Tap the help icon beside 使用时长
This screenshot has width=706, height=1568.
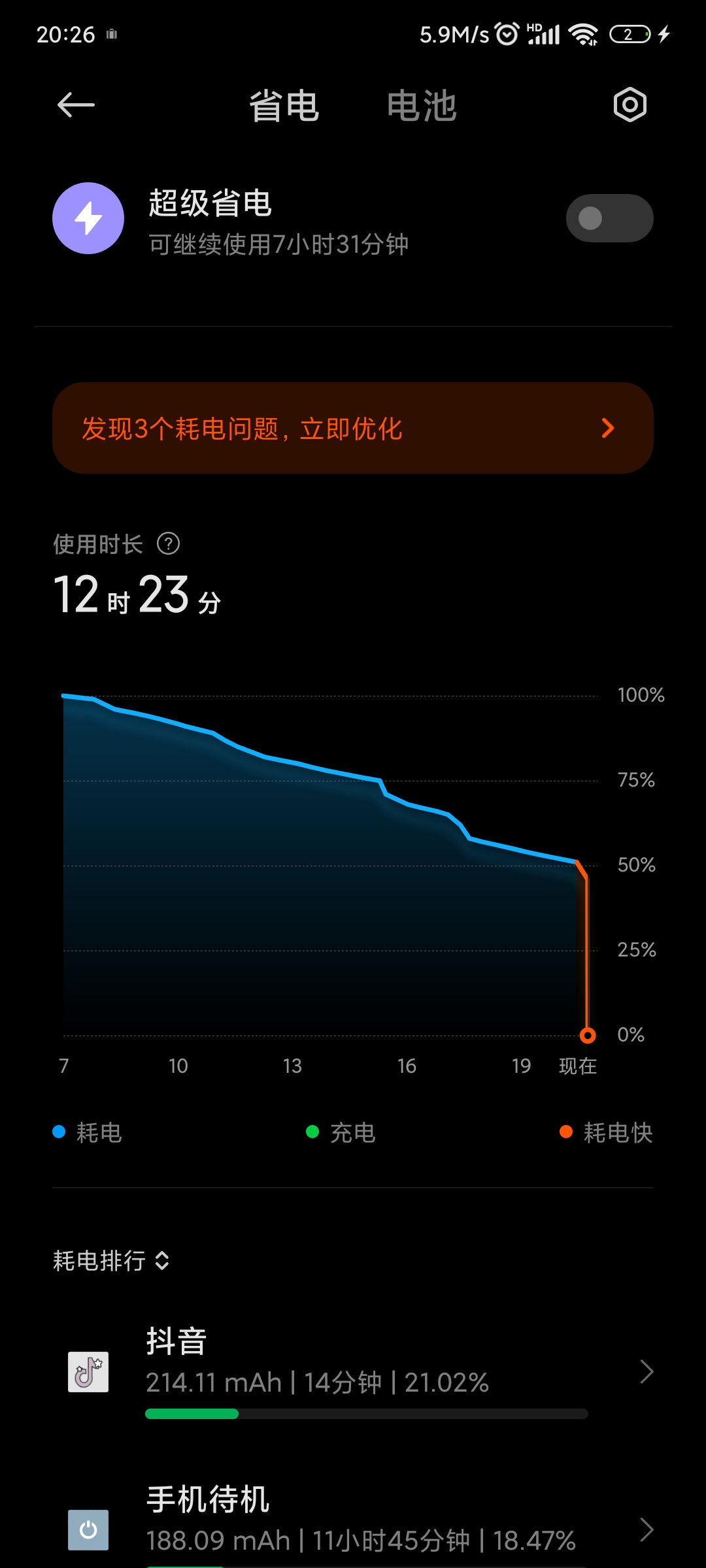click(168, 544)
